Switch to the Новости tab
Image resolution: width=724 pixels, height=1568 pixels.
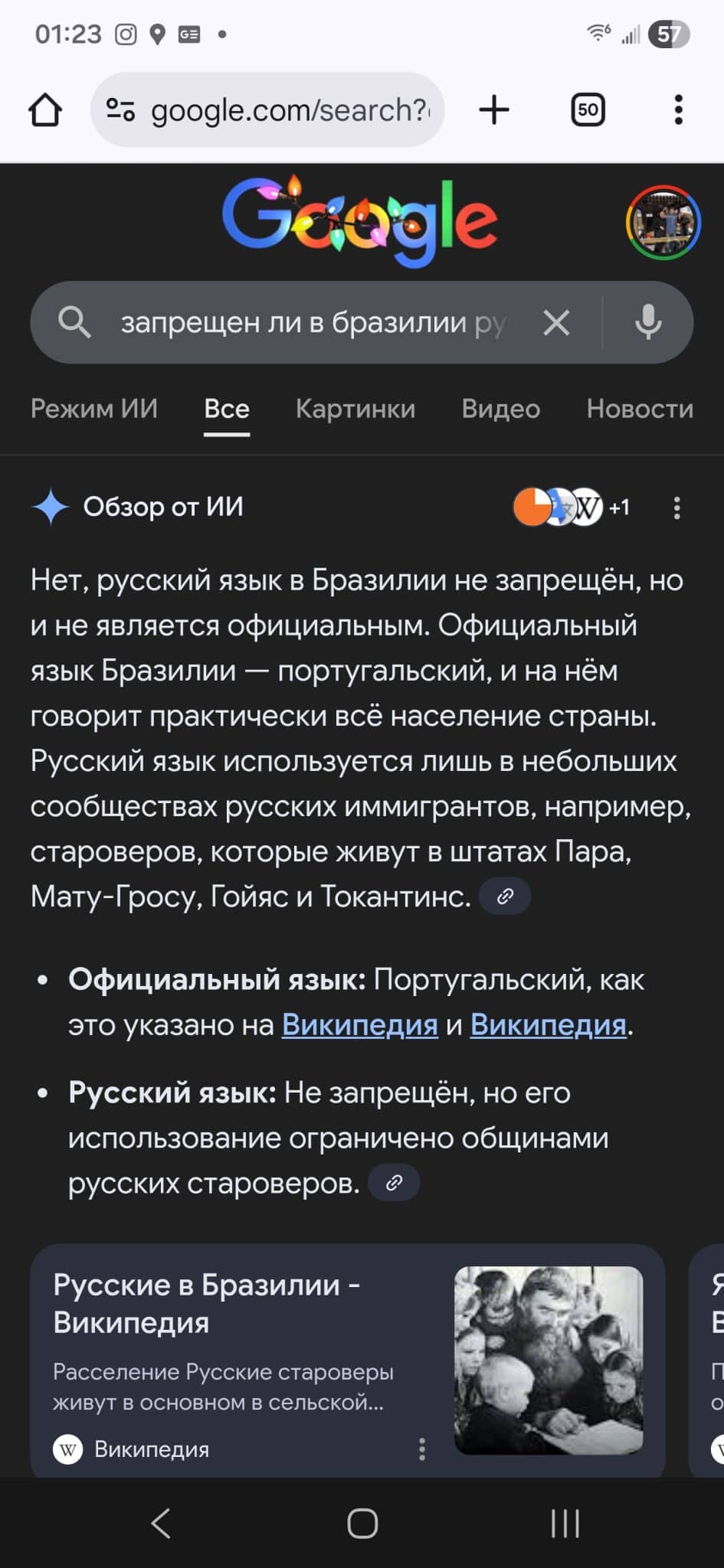[640, 409]
